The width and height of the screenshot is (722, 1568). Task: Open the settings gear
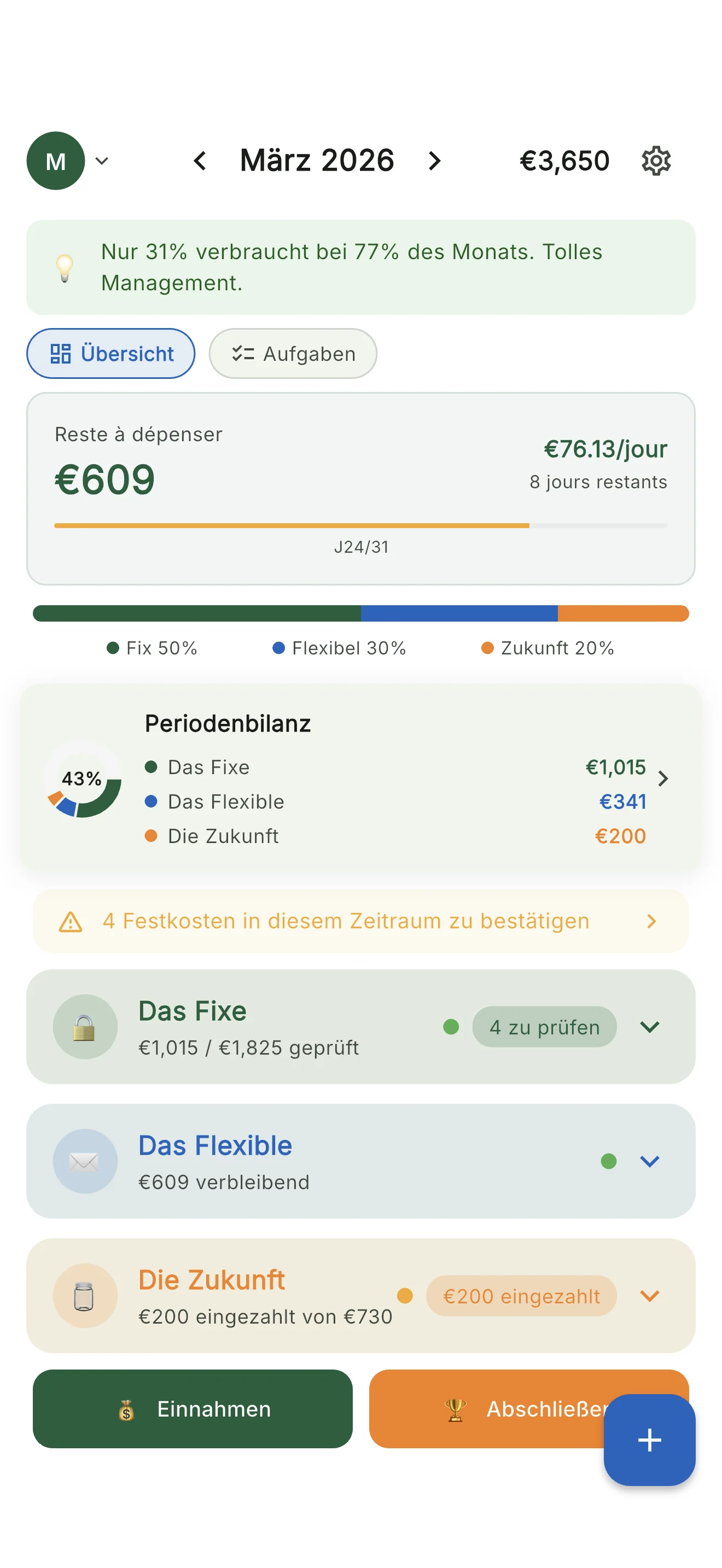[656, 161]
